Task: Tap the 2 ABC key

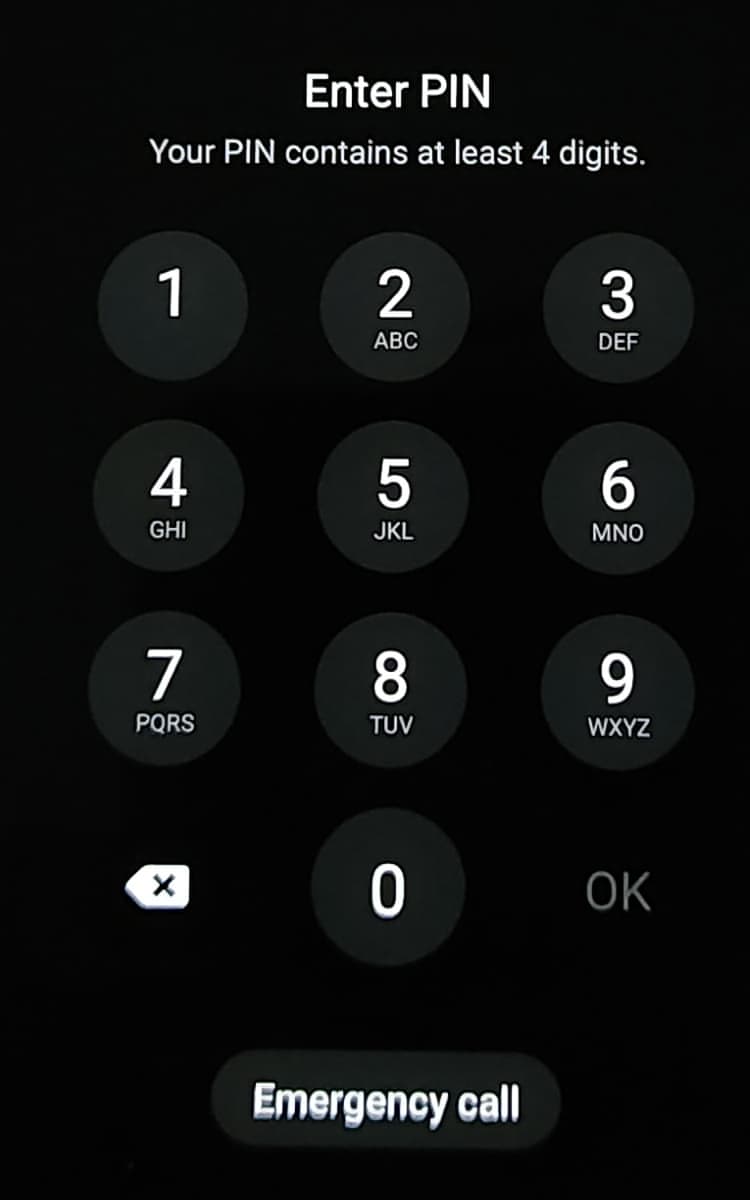Action: click(394, 305)
